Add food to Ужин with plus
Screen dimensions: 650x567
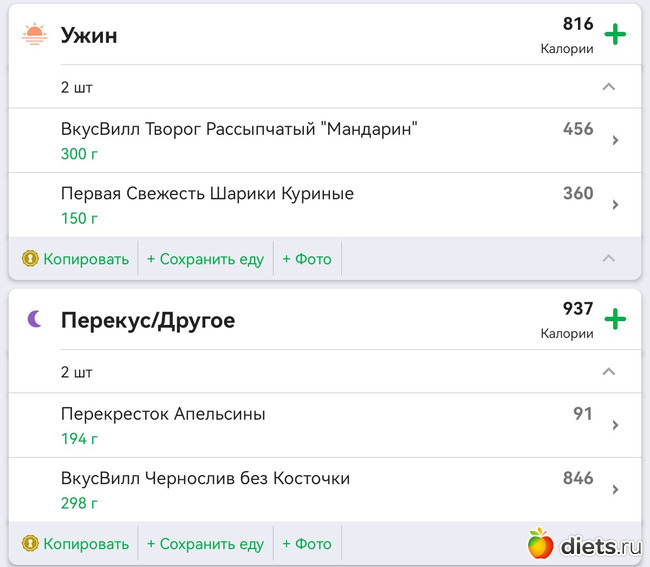tap(615, 35)
